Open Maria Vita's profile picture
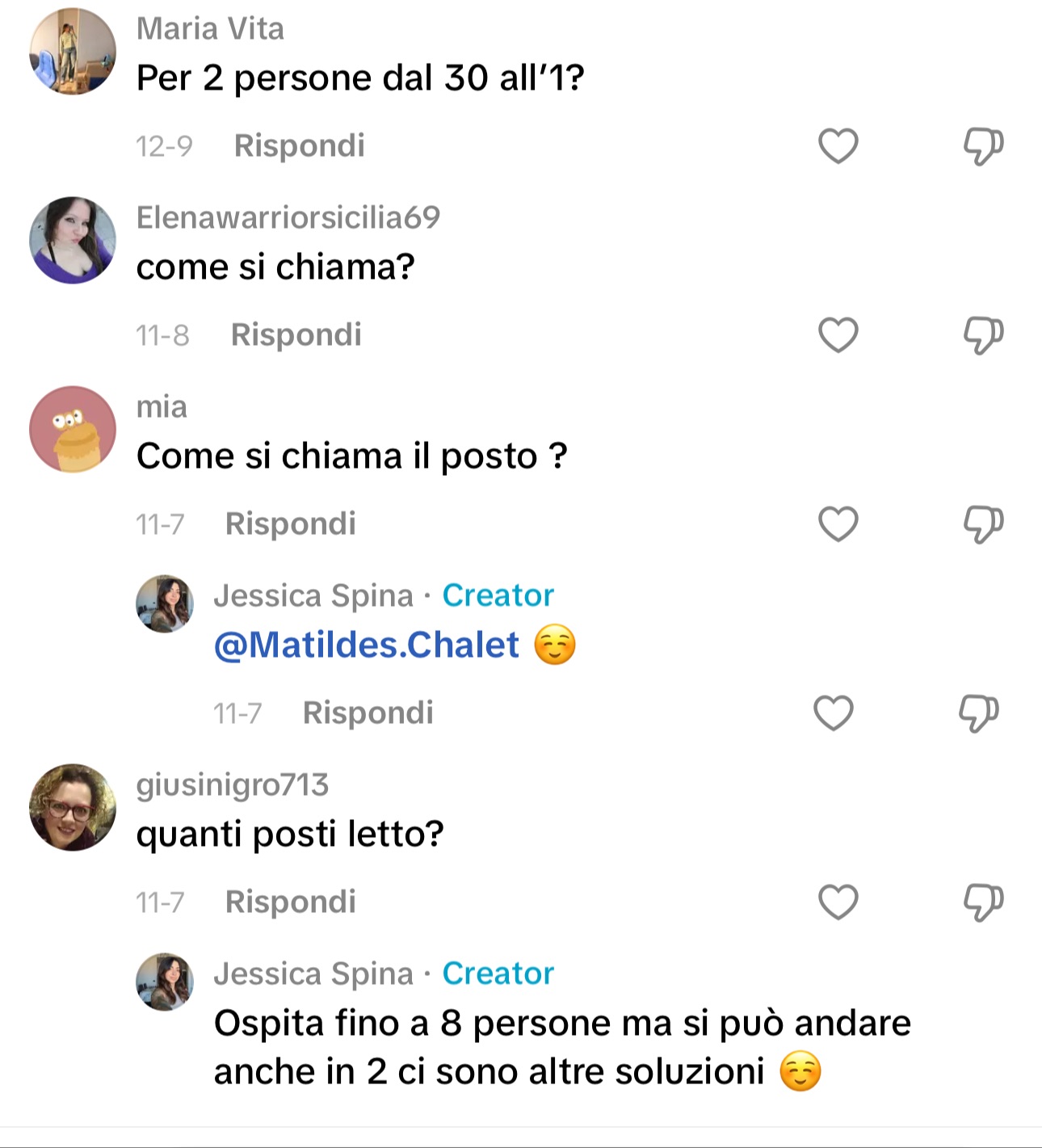The height and width of the screenshot is (1148, 1042). (73, 52)
